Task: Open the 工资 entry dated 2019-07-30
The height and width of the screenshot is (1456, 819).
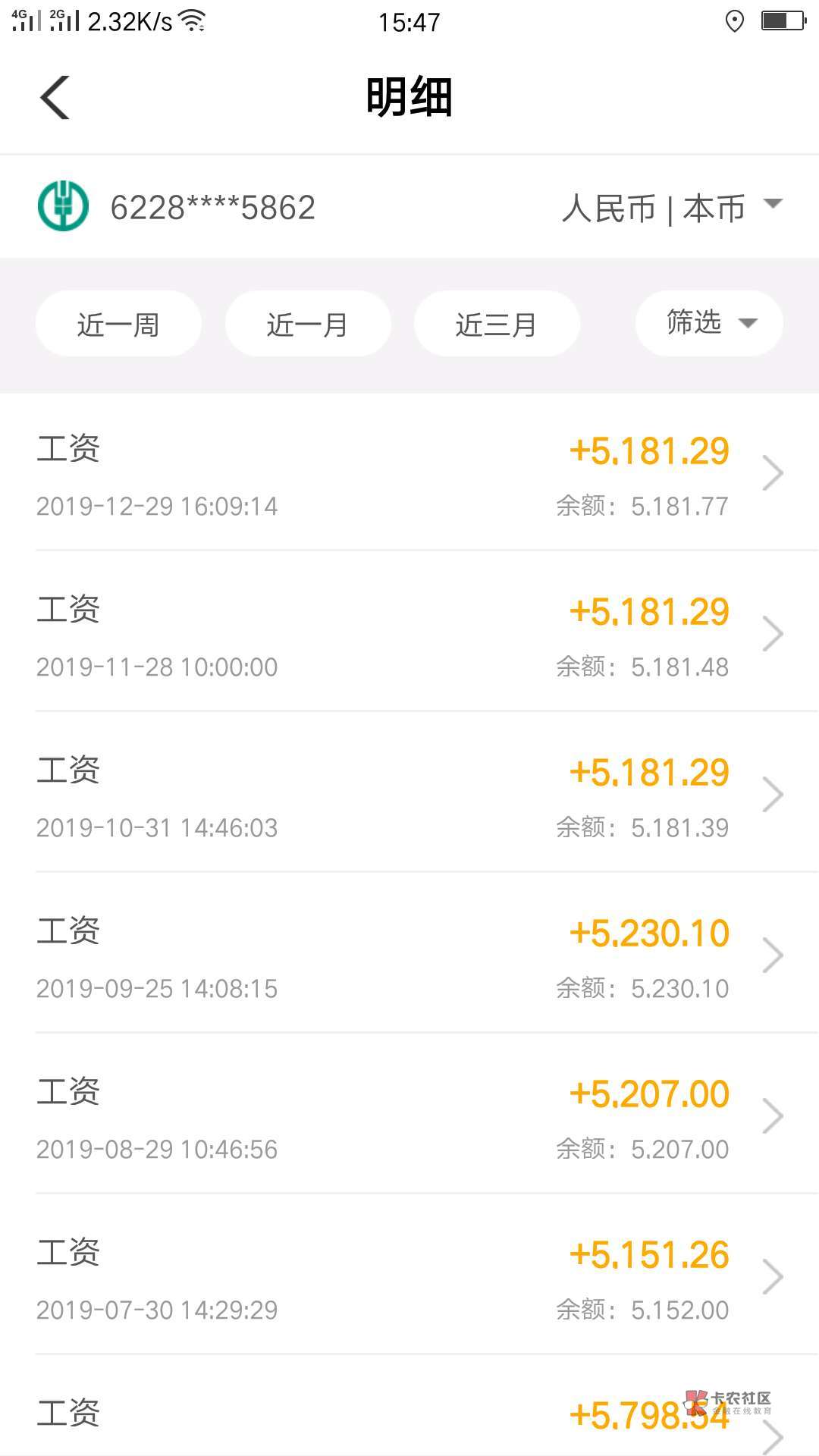Action: click(409, 1275)
